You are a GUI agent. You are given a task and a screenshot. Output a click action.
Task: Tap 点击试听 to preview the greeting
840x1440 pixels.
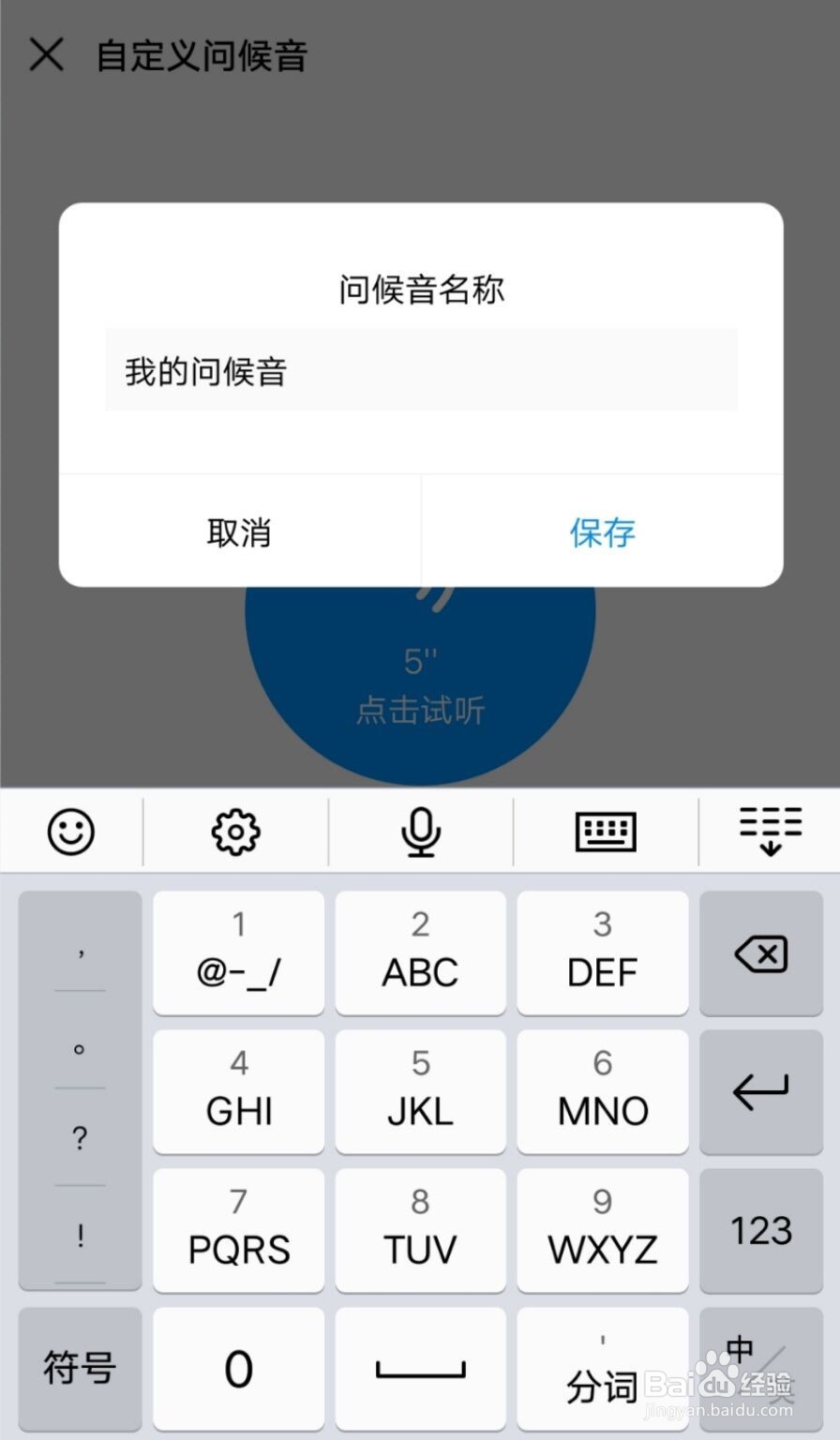coord(420,710)
